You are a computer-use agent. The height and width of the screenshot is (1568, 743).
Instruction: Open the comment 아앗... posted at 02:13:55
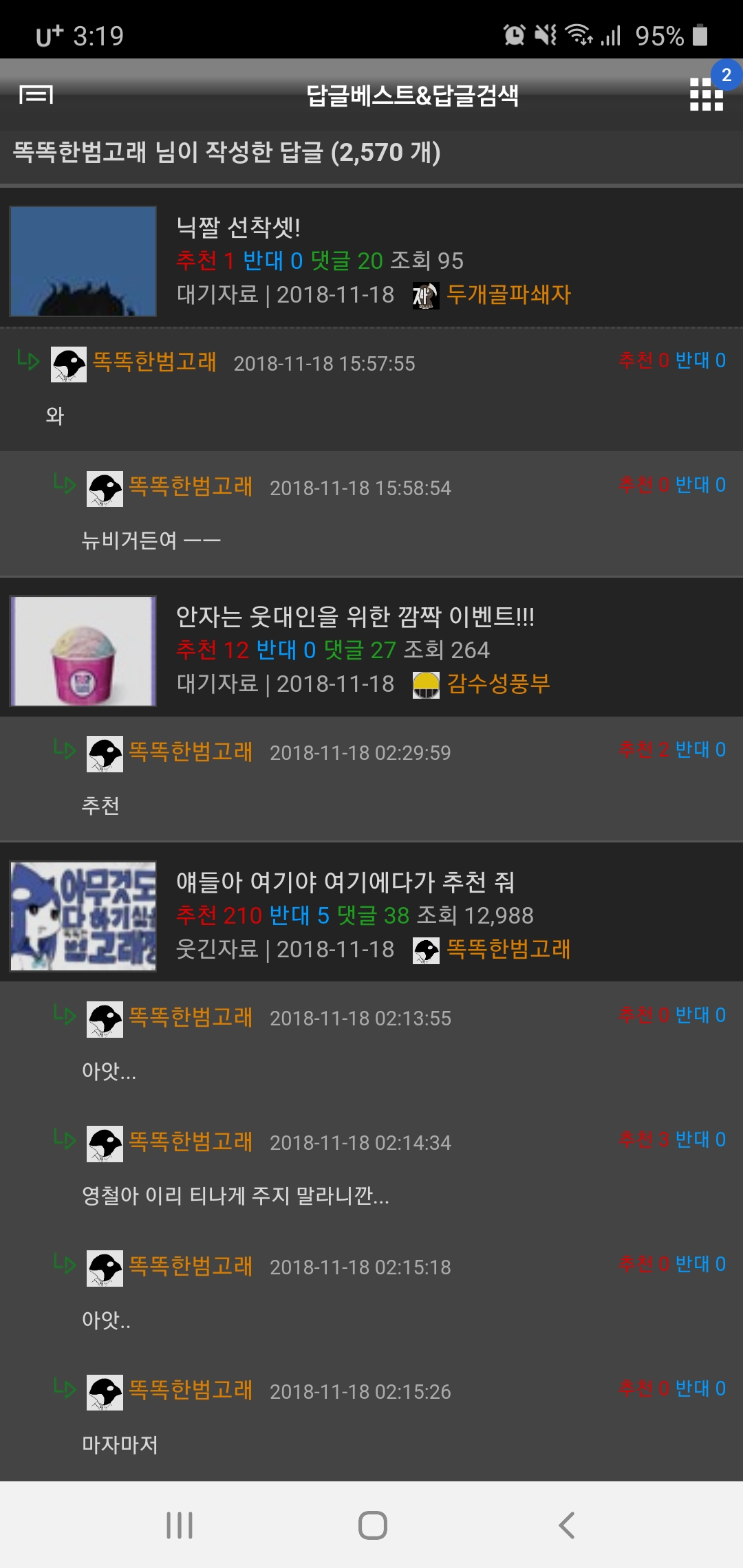(371, 1044)
